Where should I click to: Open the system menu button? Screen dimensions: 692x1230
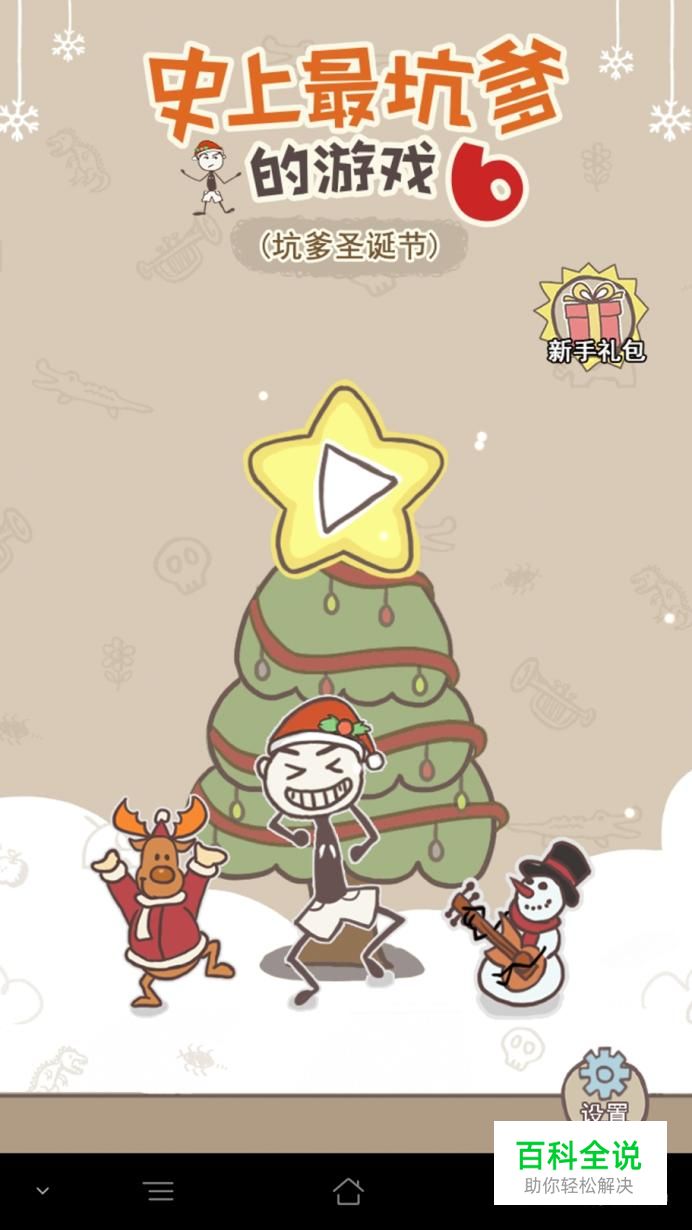coord(158,1190)
